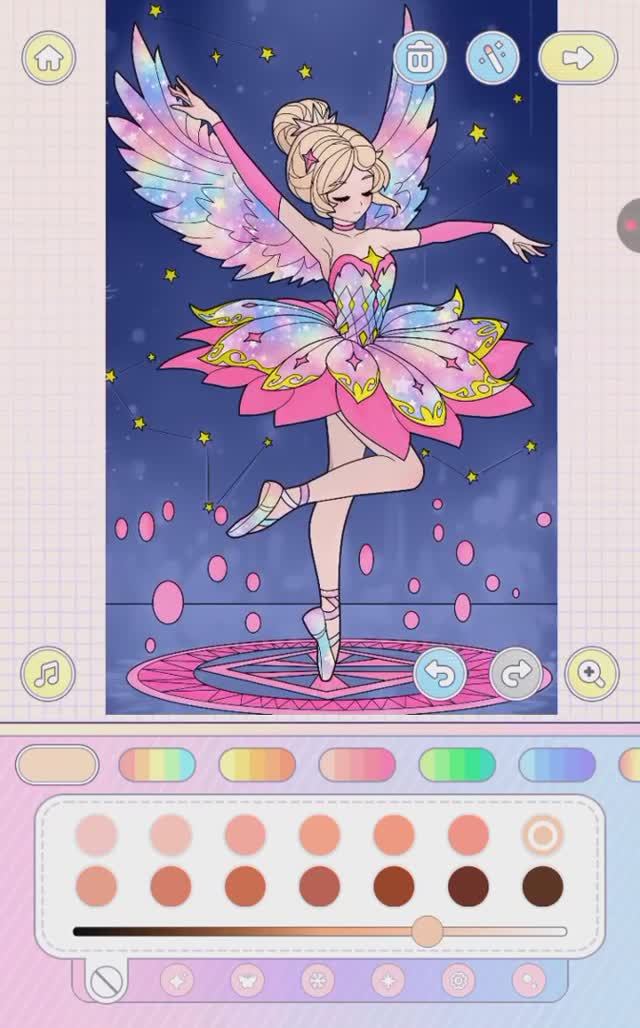The image size is (640, 1028).
Task: Delete the coloring with trash icon
Action: [420, 57]
